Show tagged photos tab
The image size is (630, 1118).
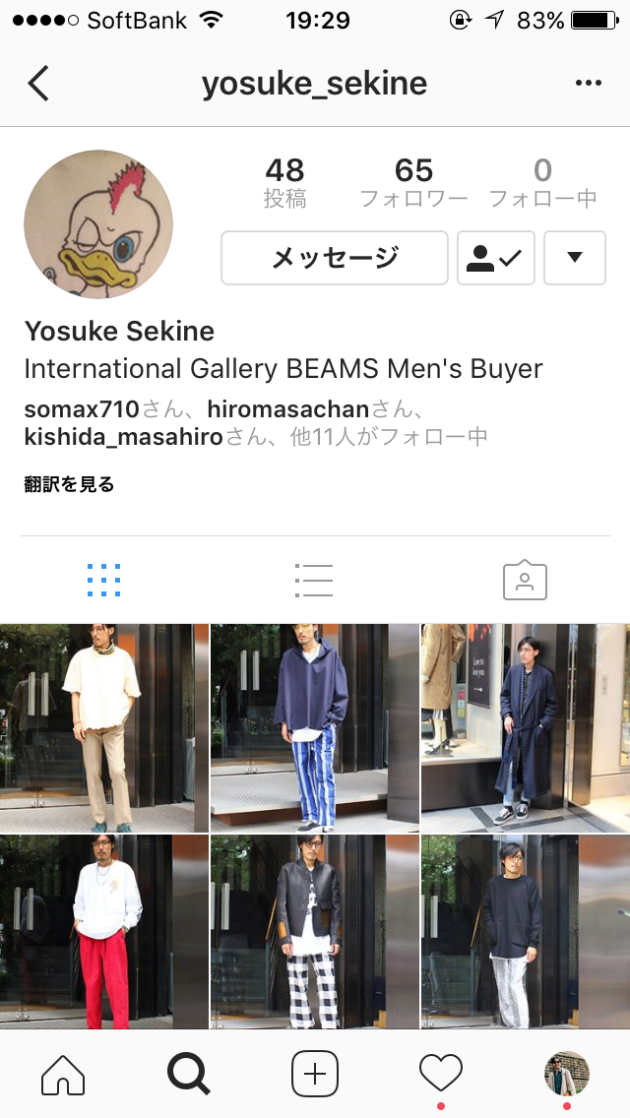525,580
